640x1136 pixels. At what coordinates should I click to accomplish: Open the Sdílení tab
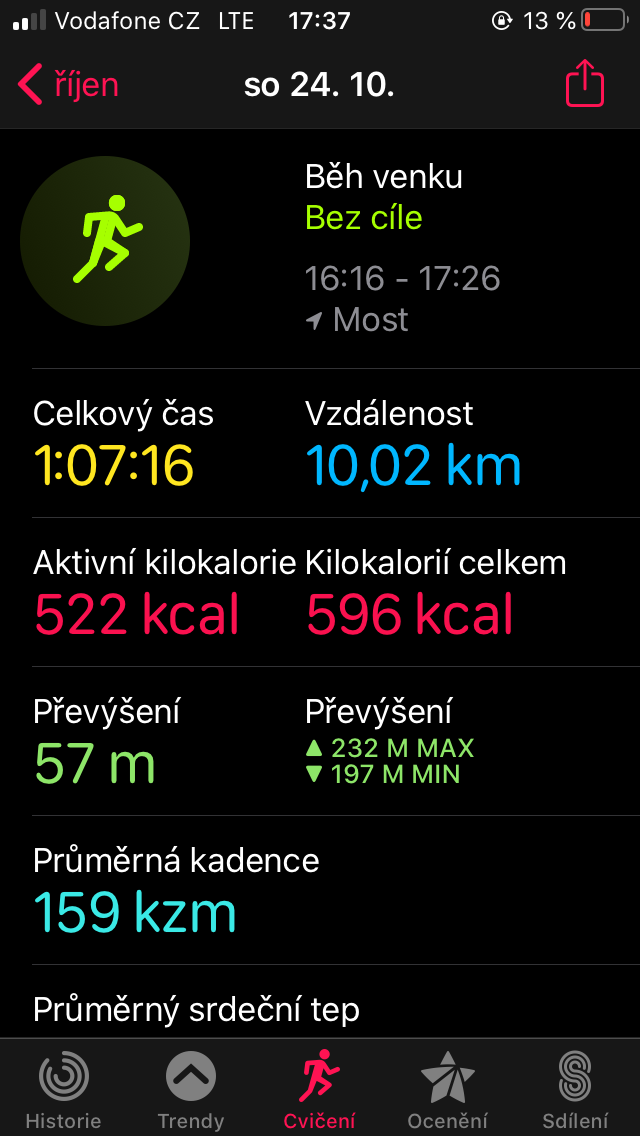(x=575, y=1088)
